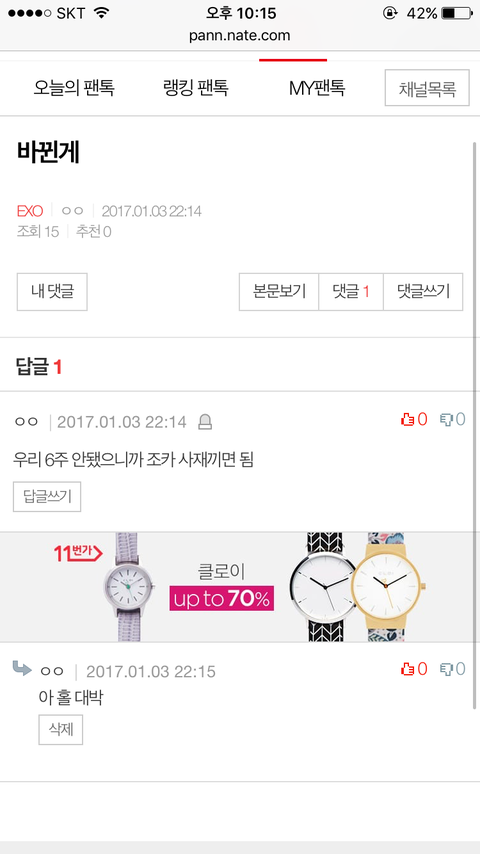480x854 pixels.
Task: Report the 22:14 comment with the siren icon
Action: [x=205, y=422]
